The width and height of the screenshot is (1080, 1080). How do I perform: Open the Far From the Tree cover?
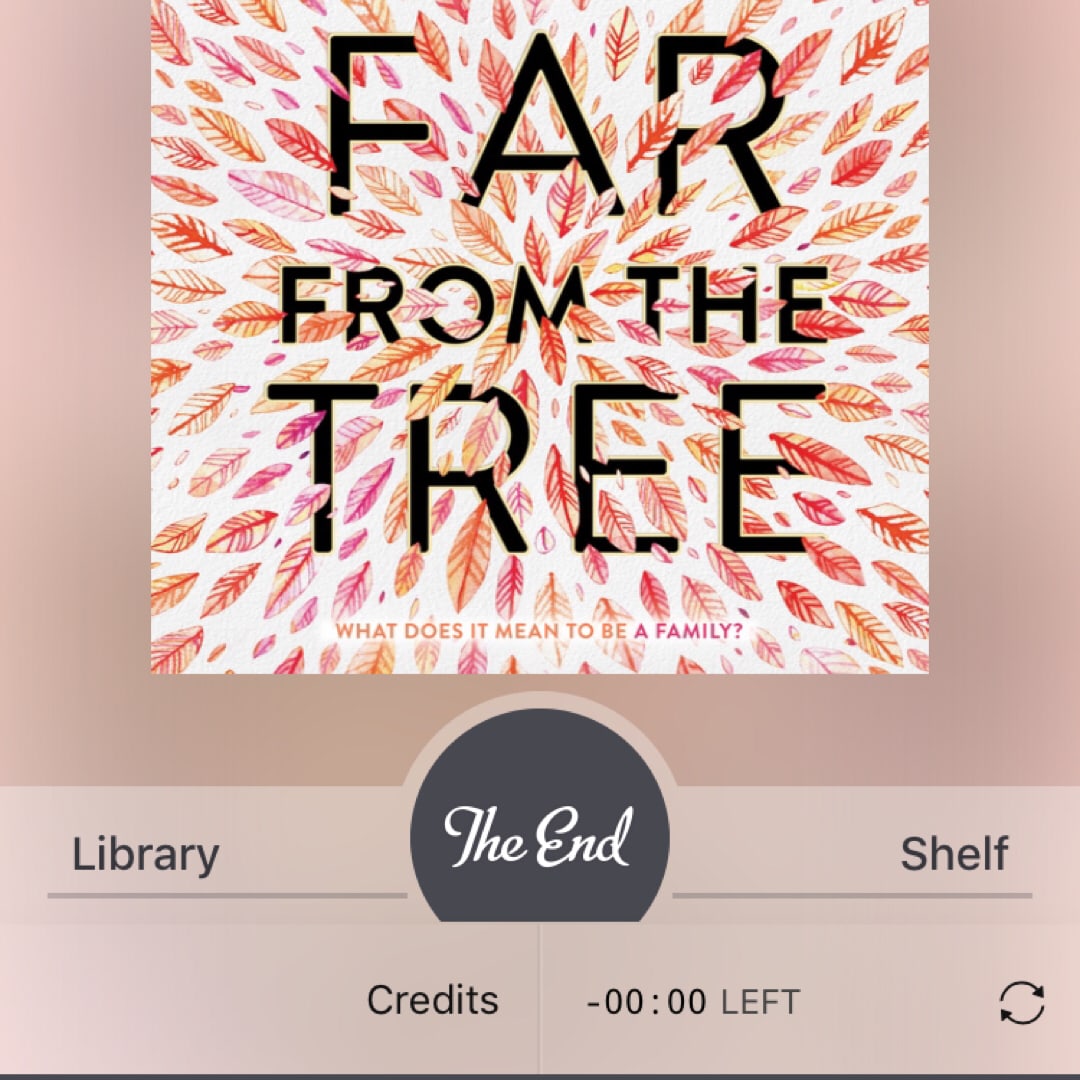point(539,336)
